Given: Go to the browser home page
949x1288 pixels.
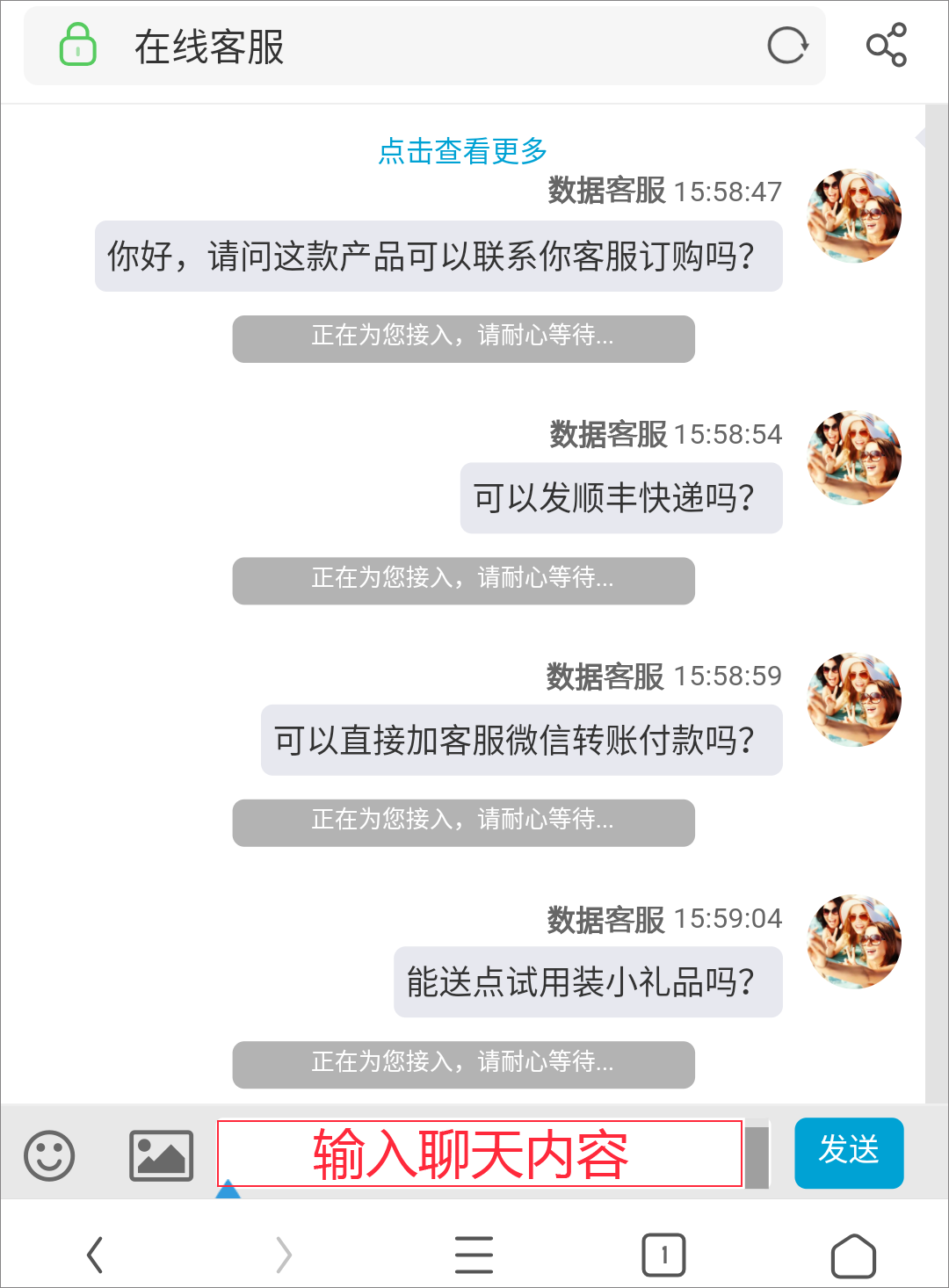Looking at the screenshot, I should [852, 1255].
